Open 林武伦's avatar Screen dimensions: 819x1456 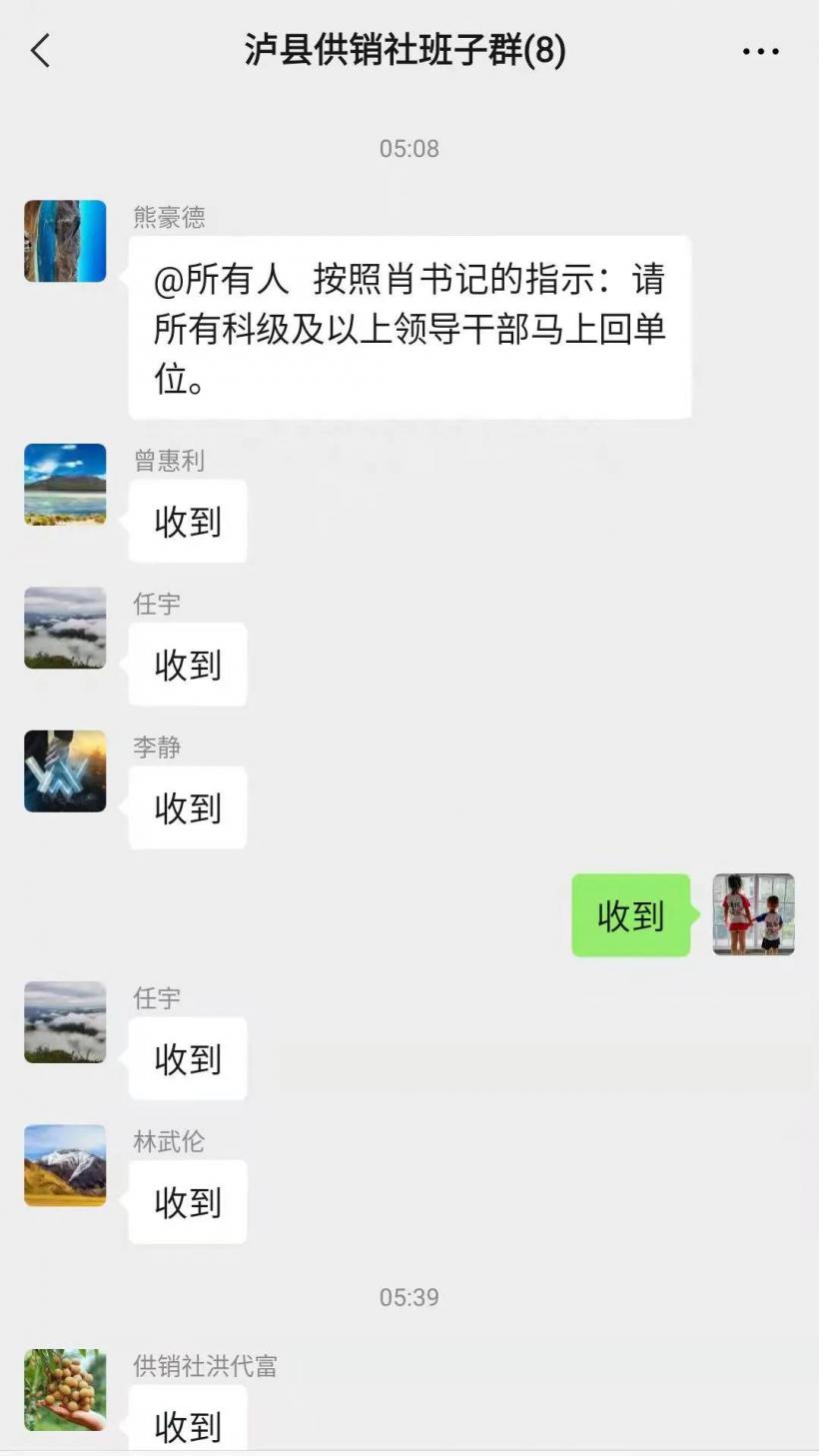pyautogui.click(x=65, y=1165)
